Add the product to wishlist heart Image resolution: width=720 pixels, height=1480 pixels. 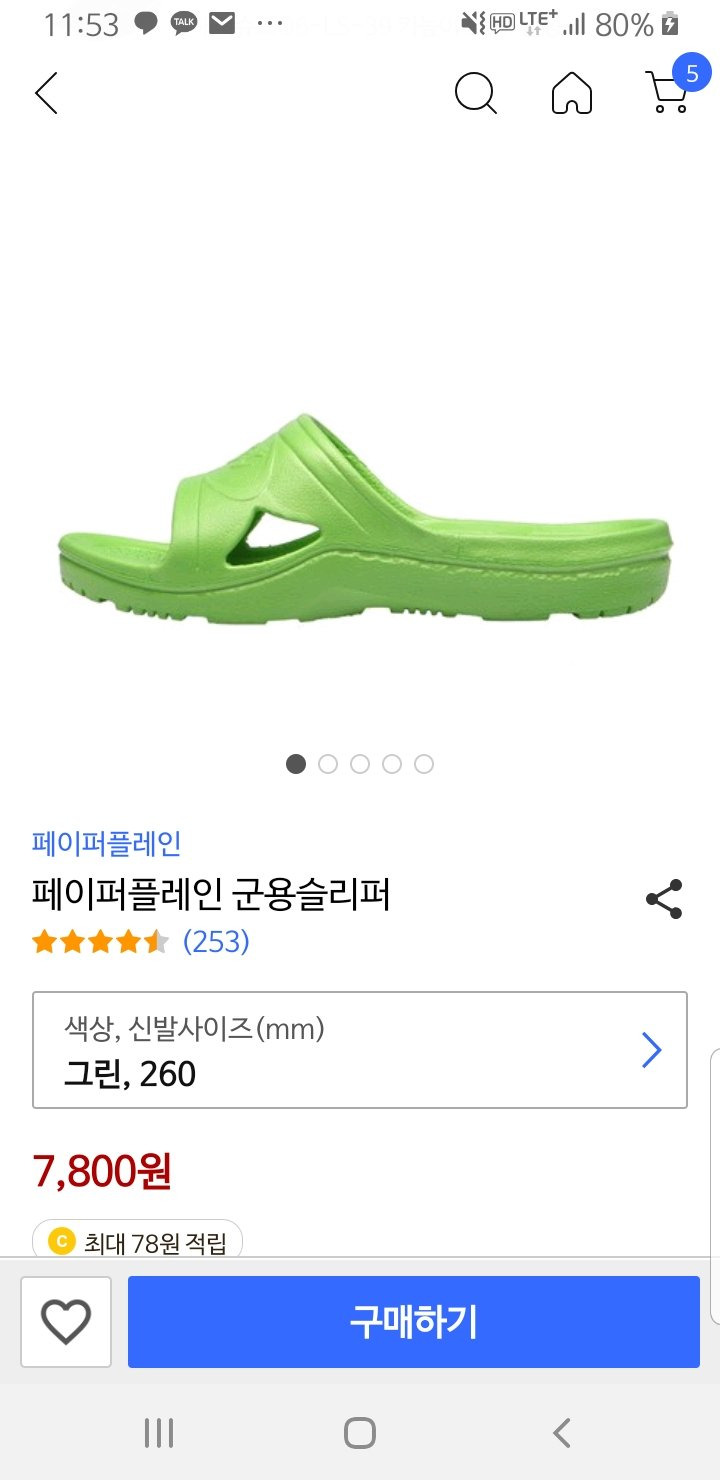tap(66, 1321)
